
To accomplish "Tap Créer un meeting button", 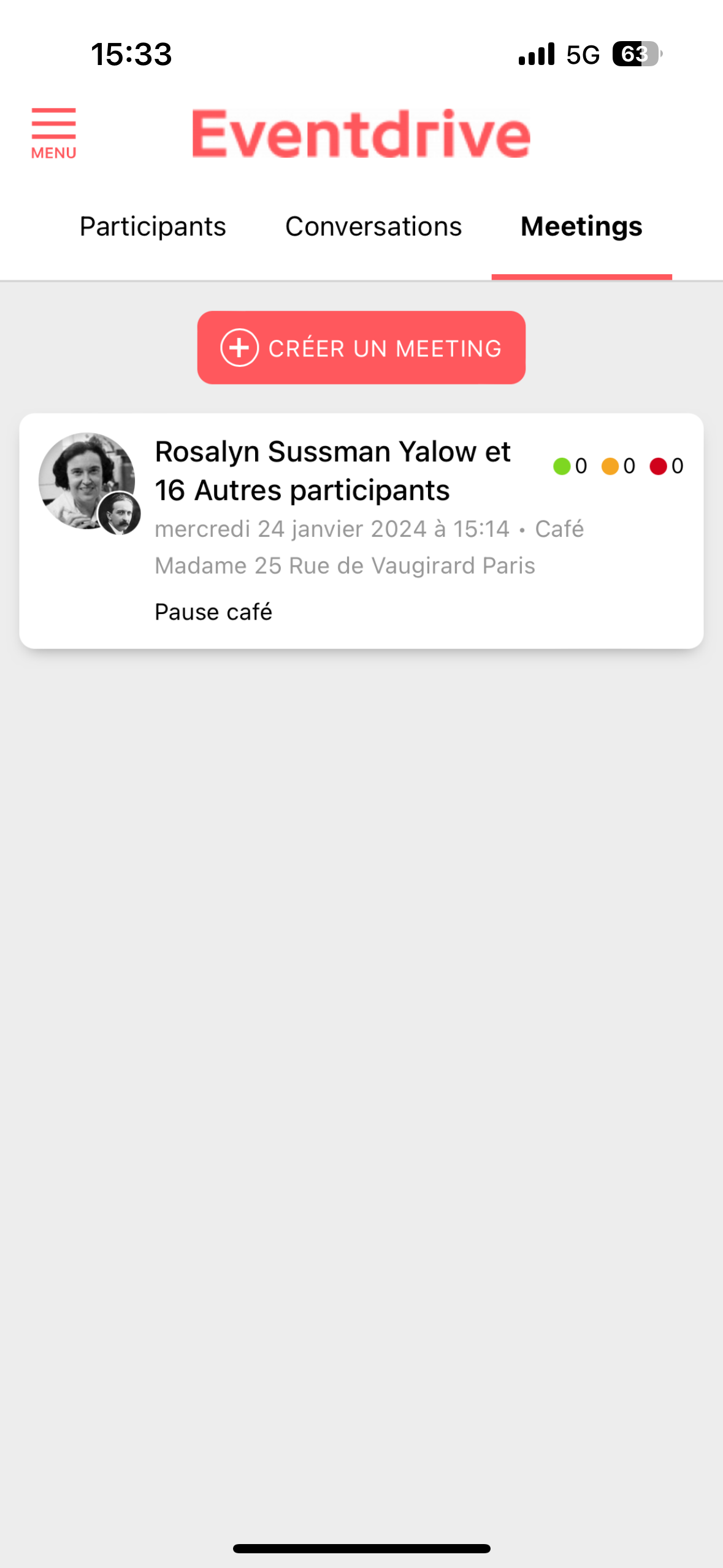I will (361, 348).
